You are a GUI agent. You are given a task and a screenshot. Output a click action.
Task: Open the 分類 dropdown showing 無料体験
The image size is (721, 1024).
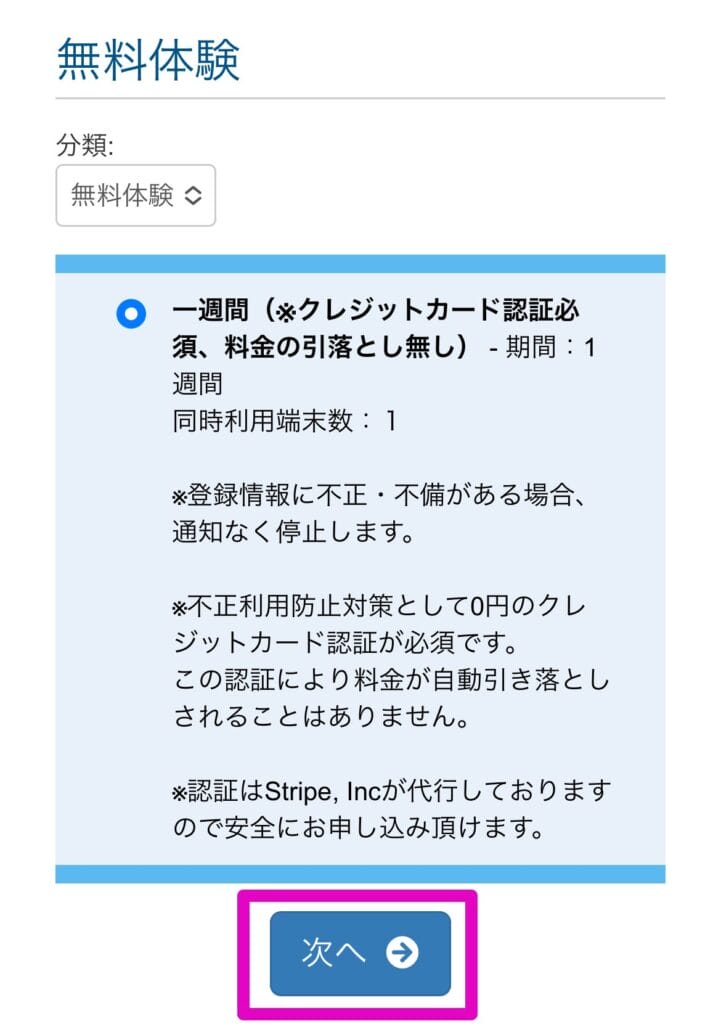click(x=135, y=195)
